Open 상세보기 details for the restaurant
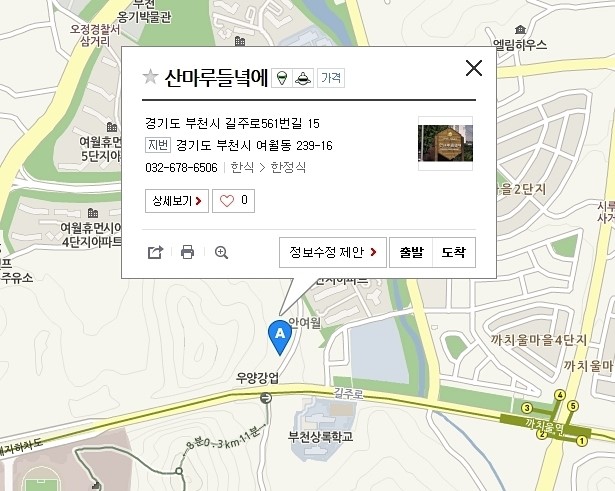 (176, 201)
